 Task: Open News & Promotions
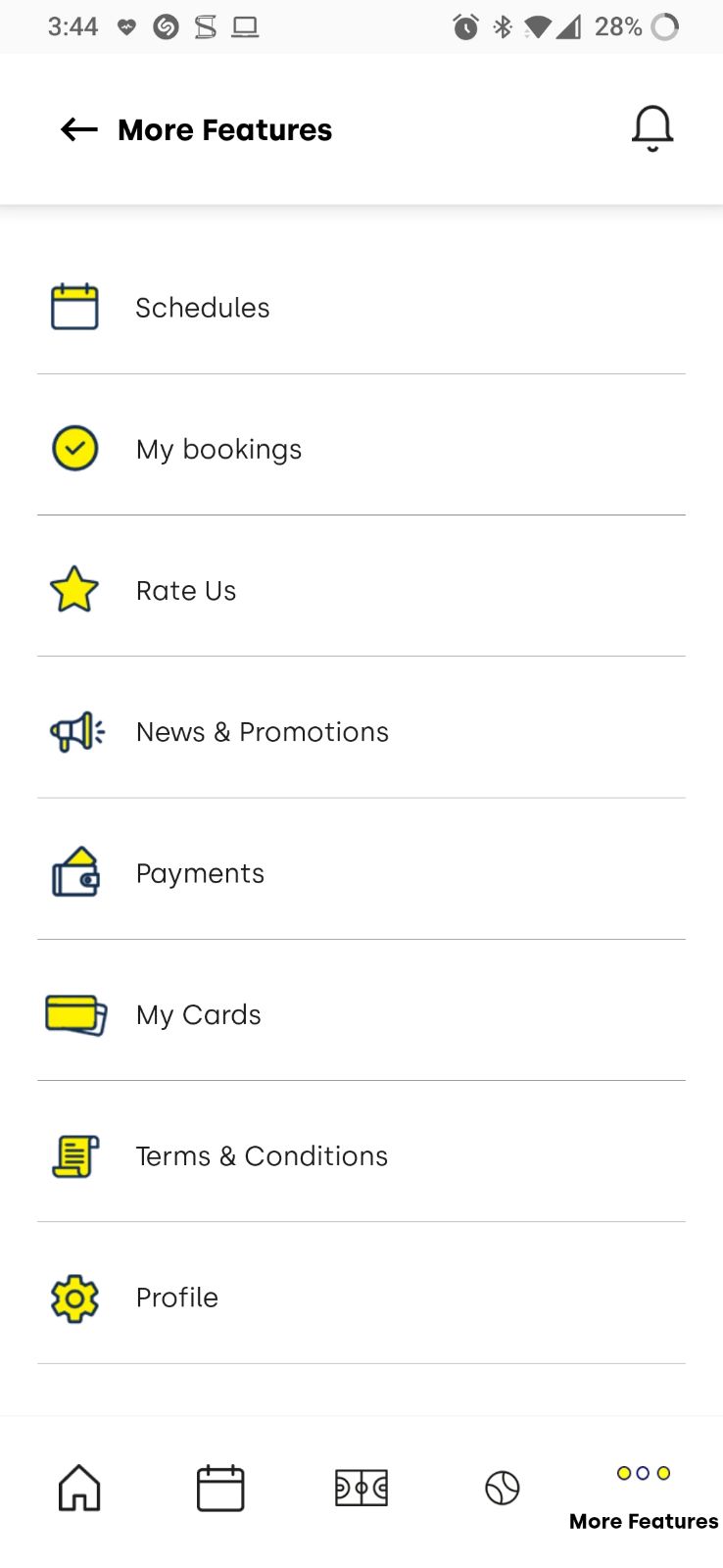(262, 732)
